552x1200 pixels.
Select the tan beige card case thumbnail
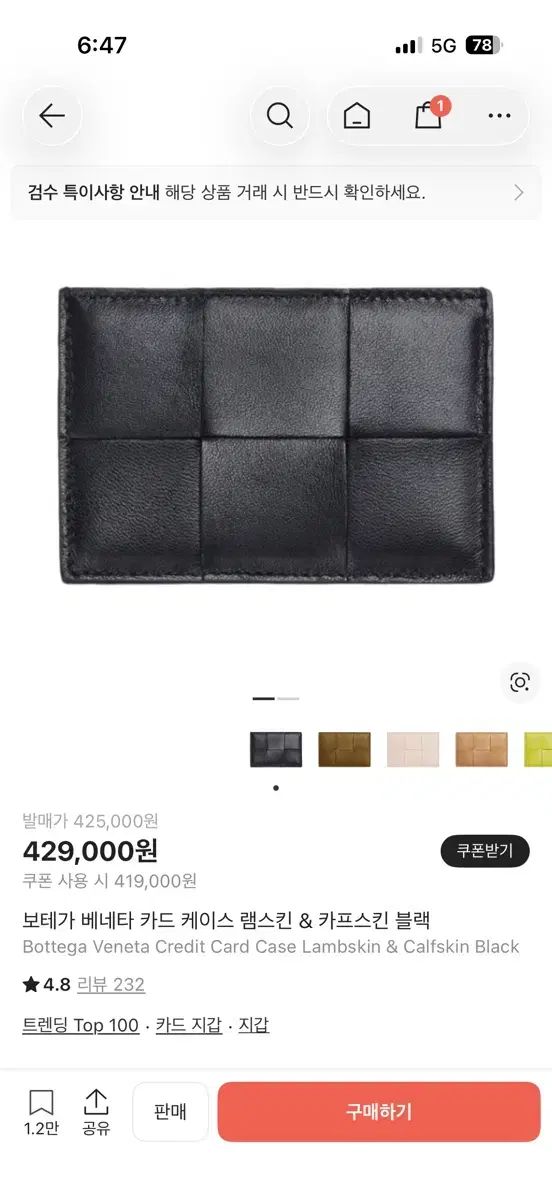[x=482, y=750]
